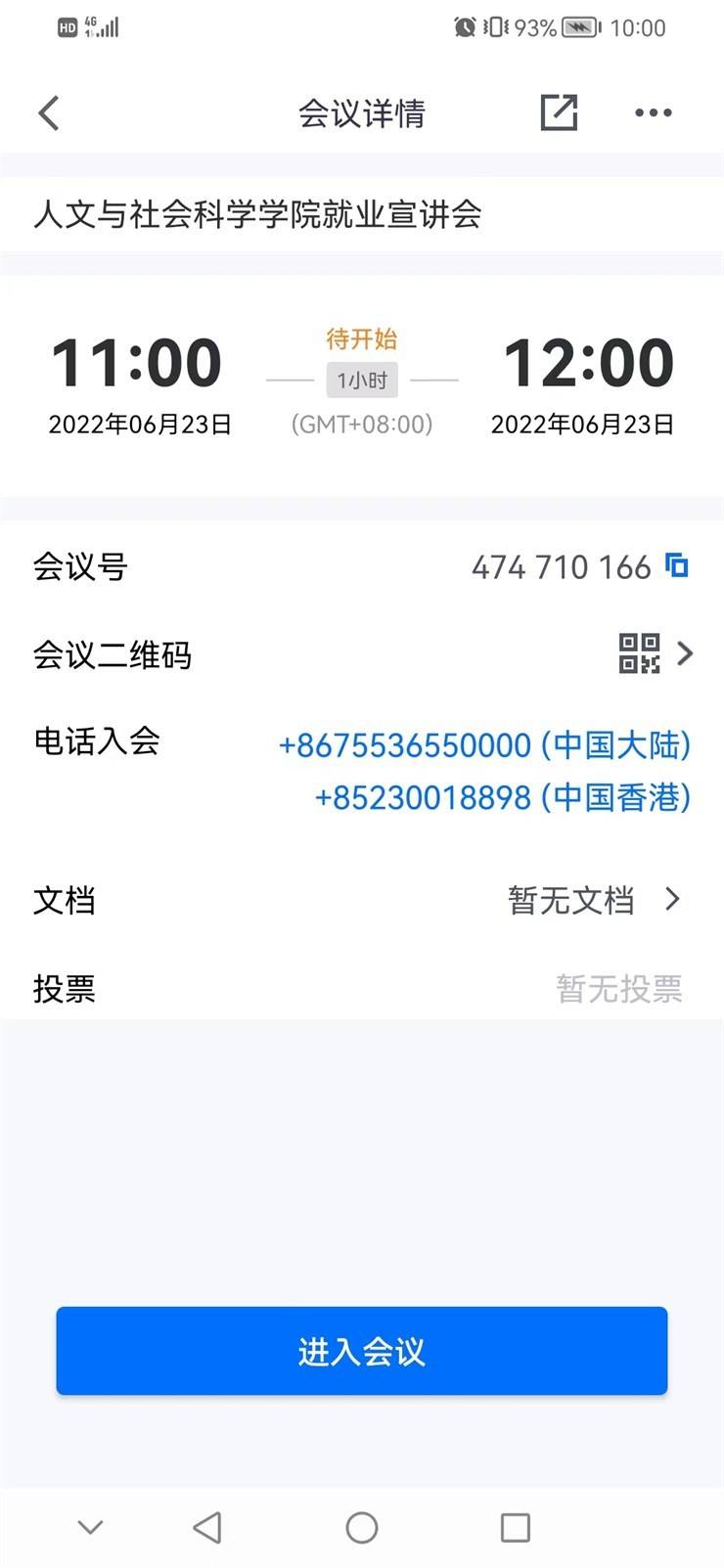Copy the meeting number 474 710 166
The width and height of the screenshot is (724, 1568).
(677, 565)
